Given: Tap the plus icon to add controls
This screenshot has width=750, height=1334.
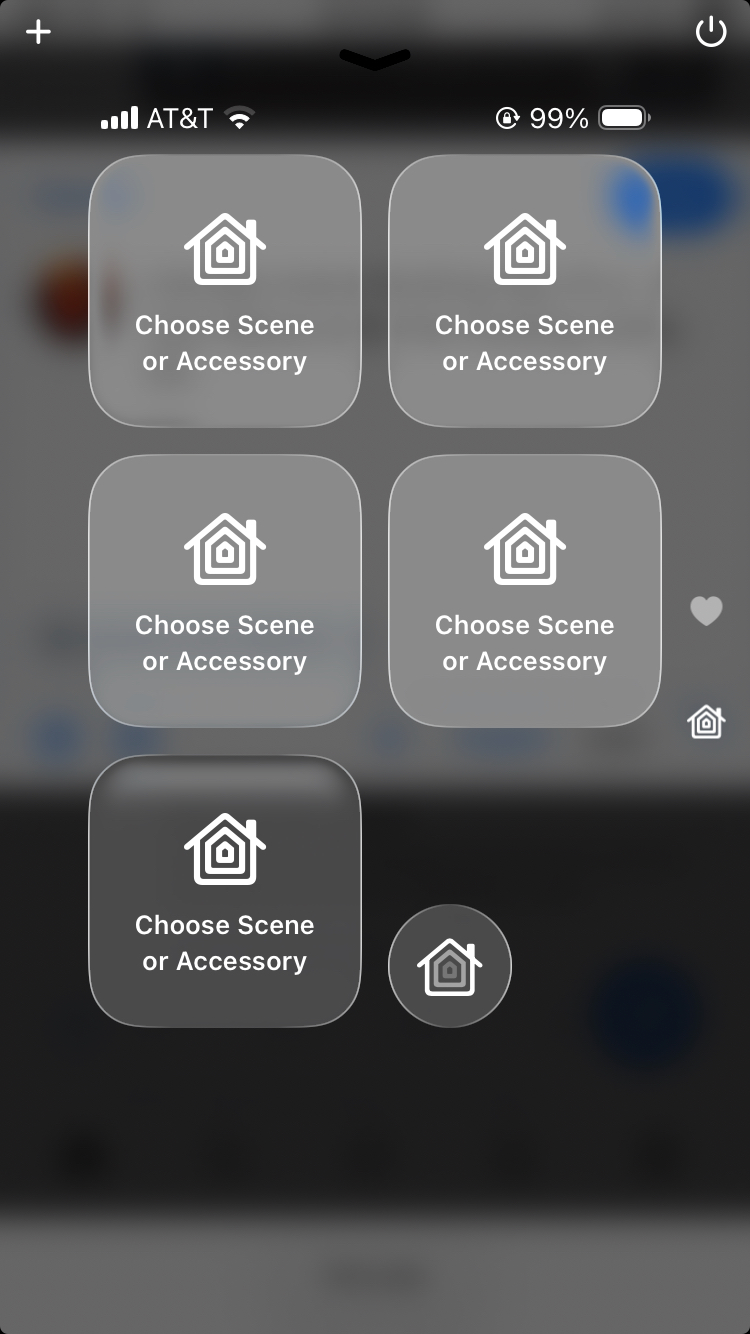Looking at the screenshot, I should point(38,32).
